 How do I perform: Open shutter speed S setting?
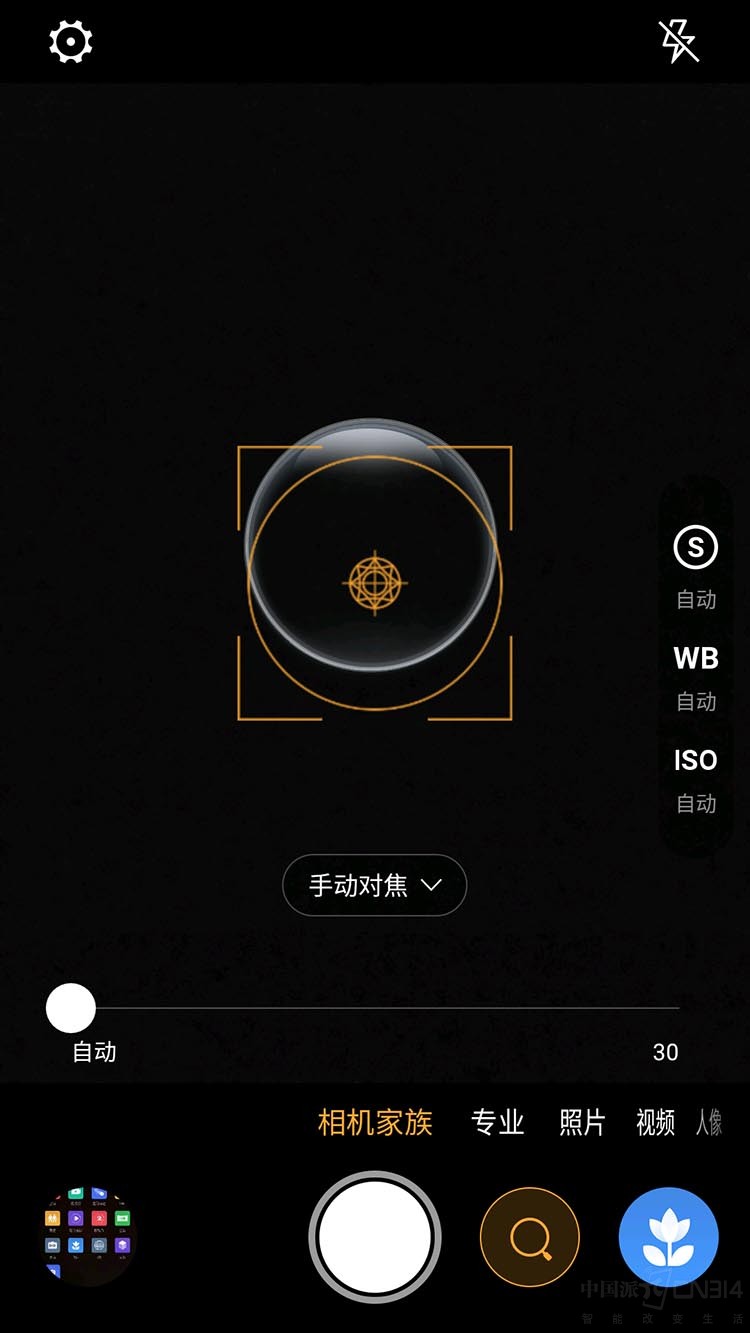(x=696, y=548)
